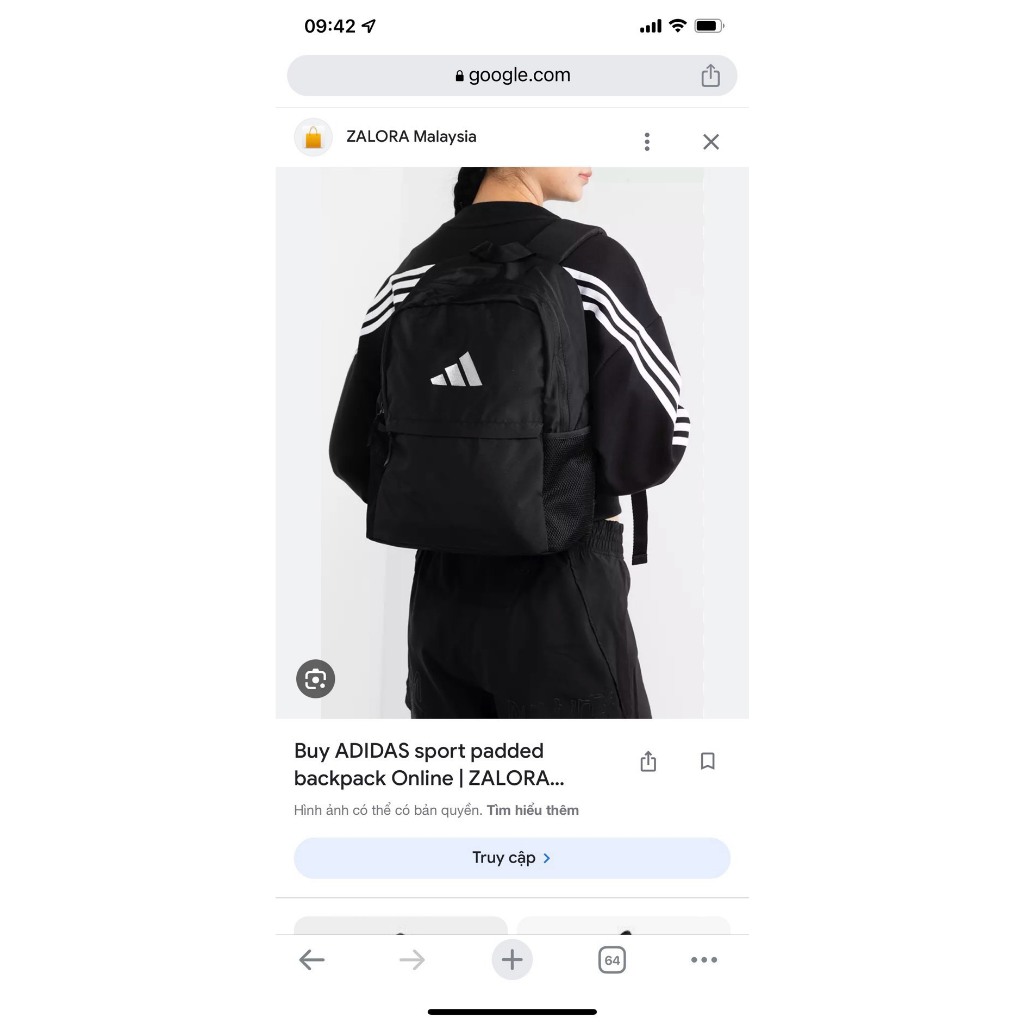
Task: Share the ADIDAS backpack result
Action: (x=648, y=762)
